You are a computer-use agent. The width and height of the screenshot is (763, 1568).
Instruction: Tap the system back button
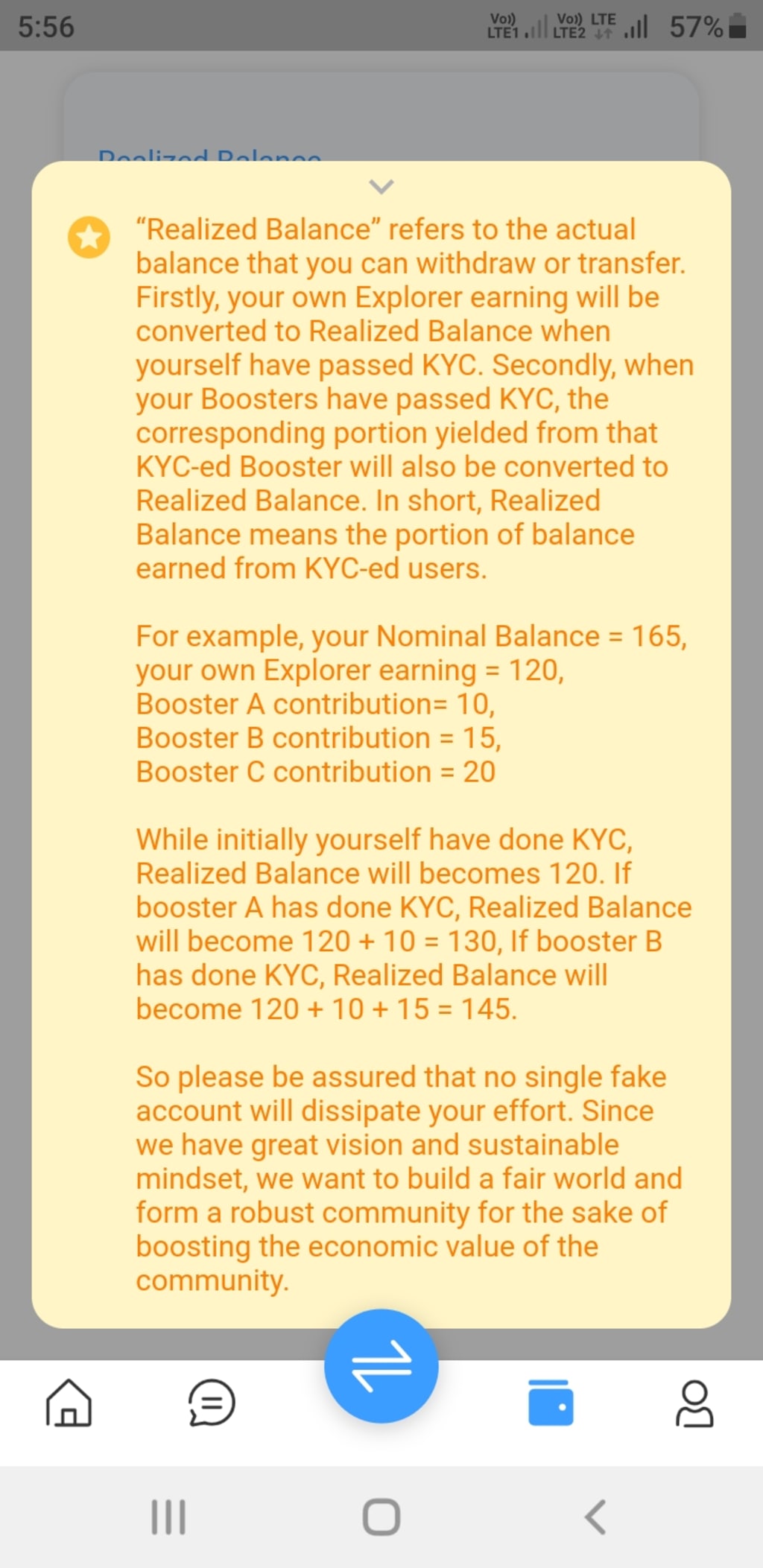[x=595, y=1517]
